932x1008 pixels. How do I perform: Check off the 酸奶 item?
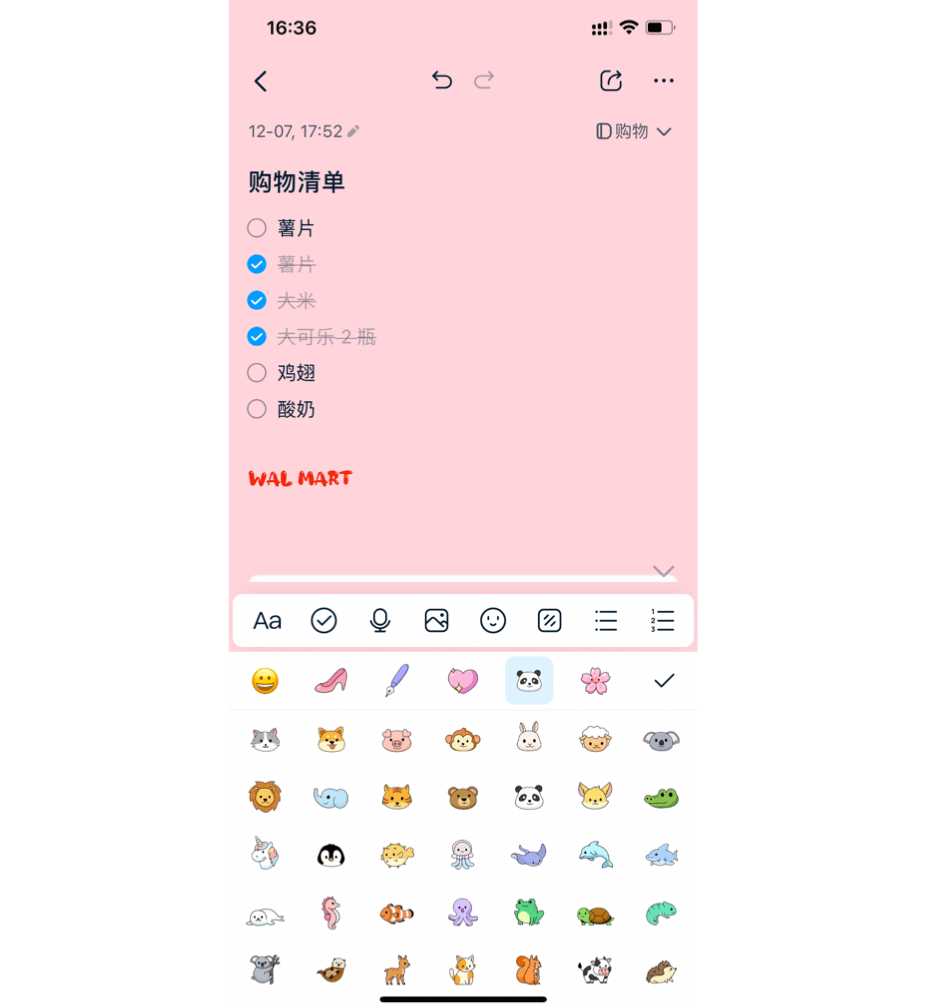[x=257, y=409]
